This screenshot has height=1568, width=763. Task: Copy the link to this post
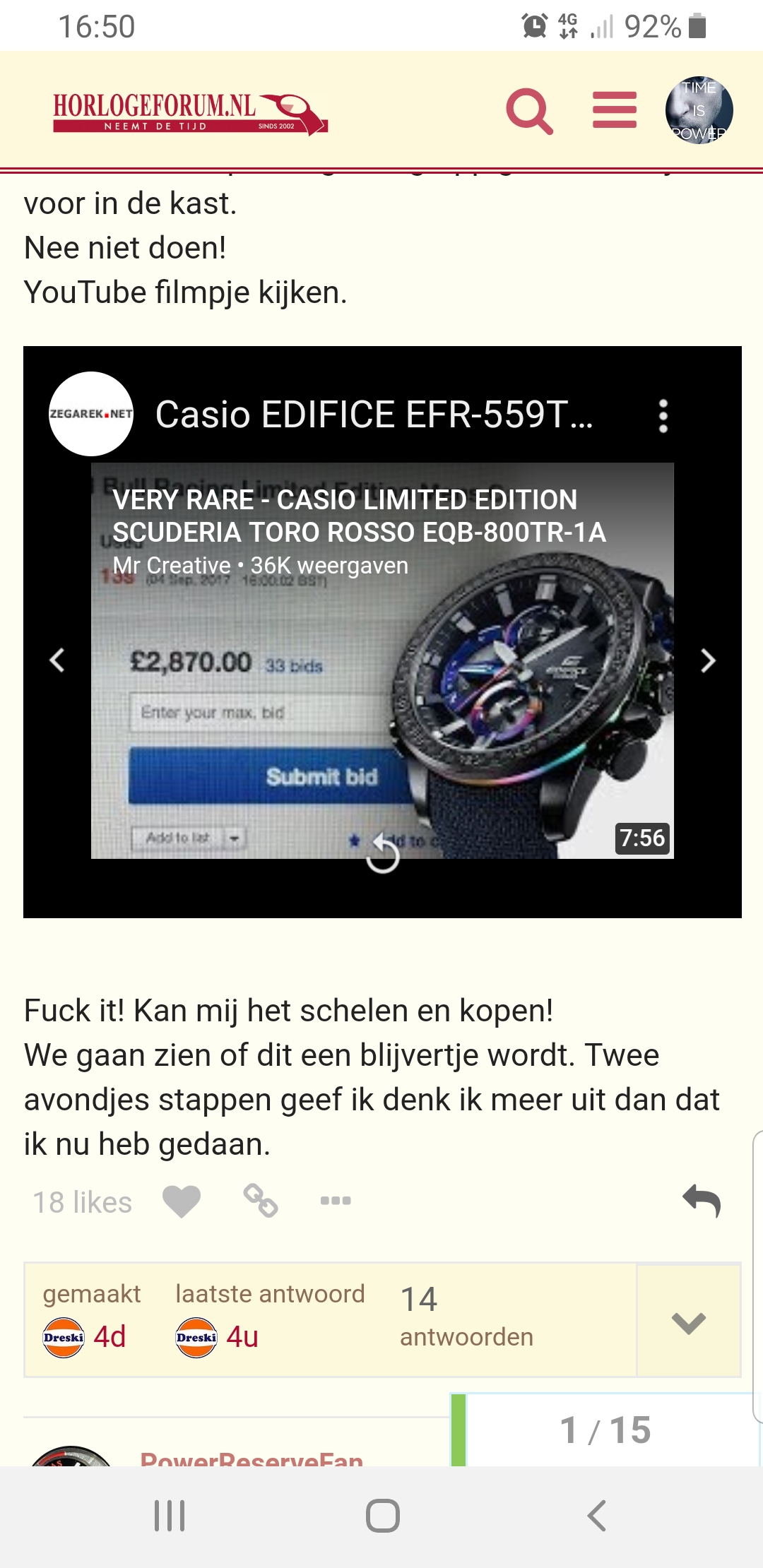coord(261,1201)
